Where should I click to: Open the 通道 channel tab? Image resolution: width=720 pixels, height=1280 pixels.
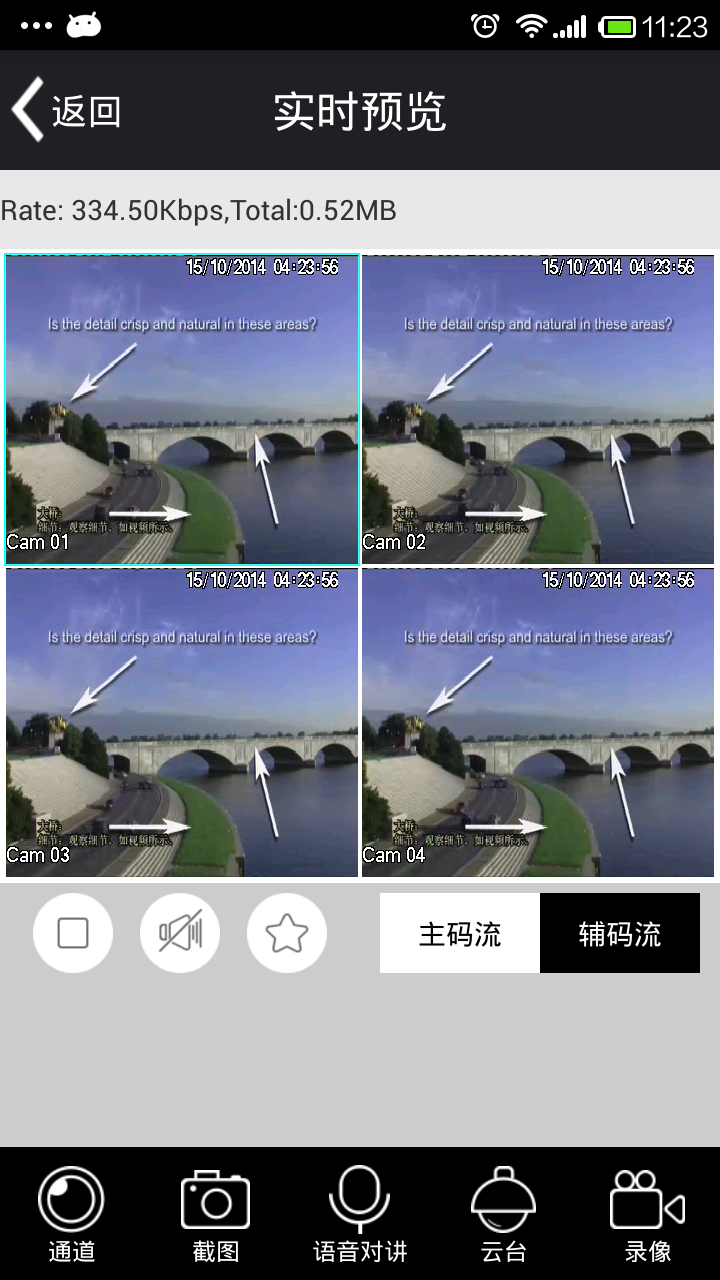(x=71, y=1214)
